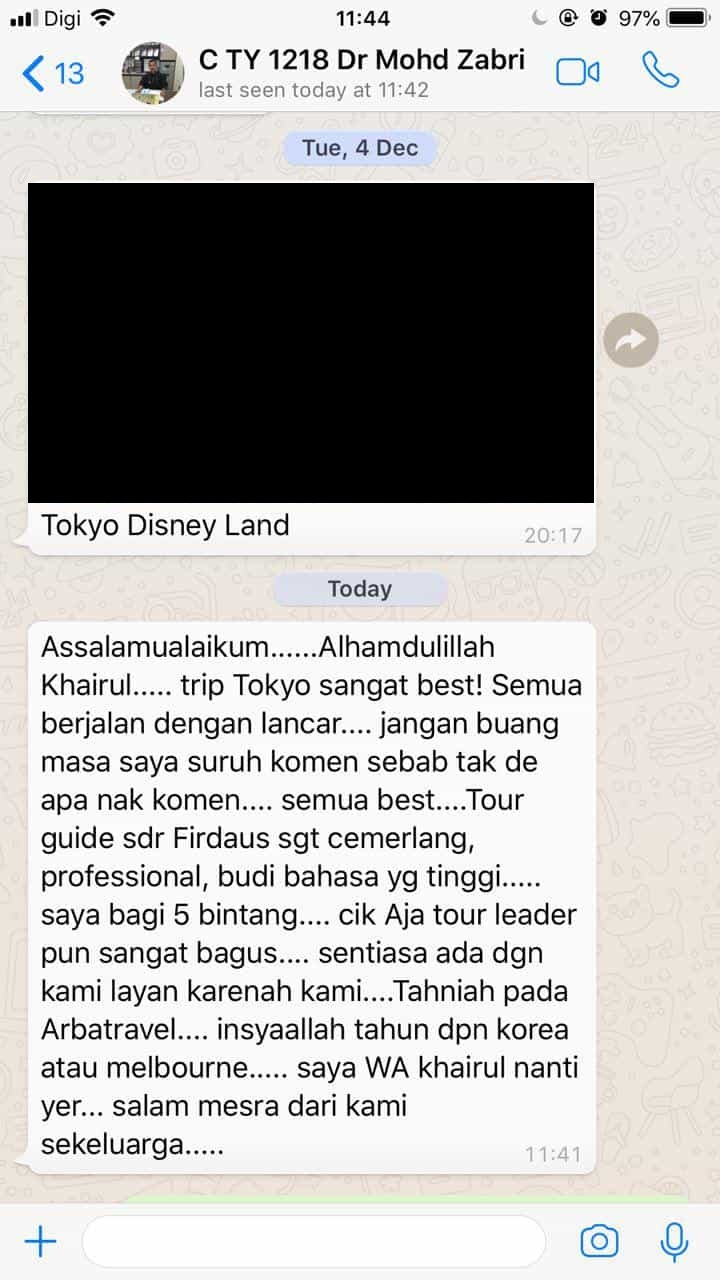Go back to the chats list
The image size is (720, 1280).
click(x=53, y=73)
